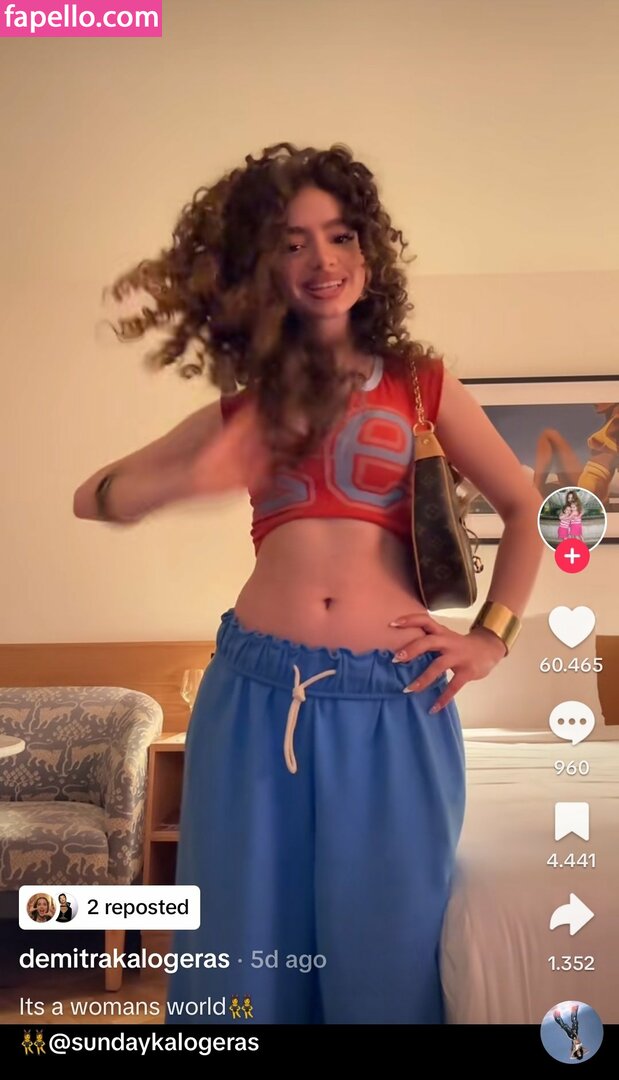
Task: Open the creator's profile picture
Action: (572, 518)
